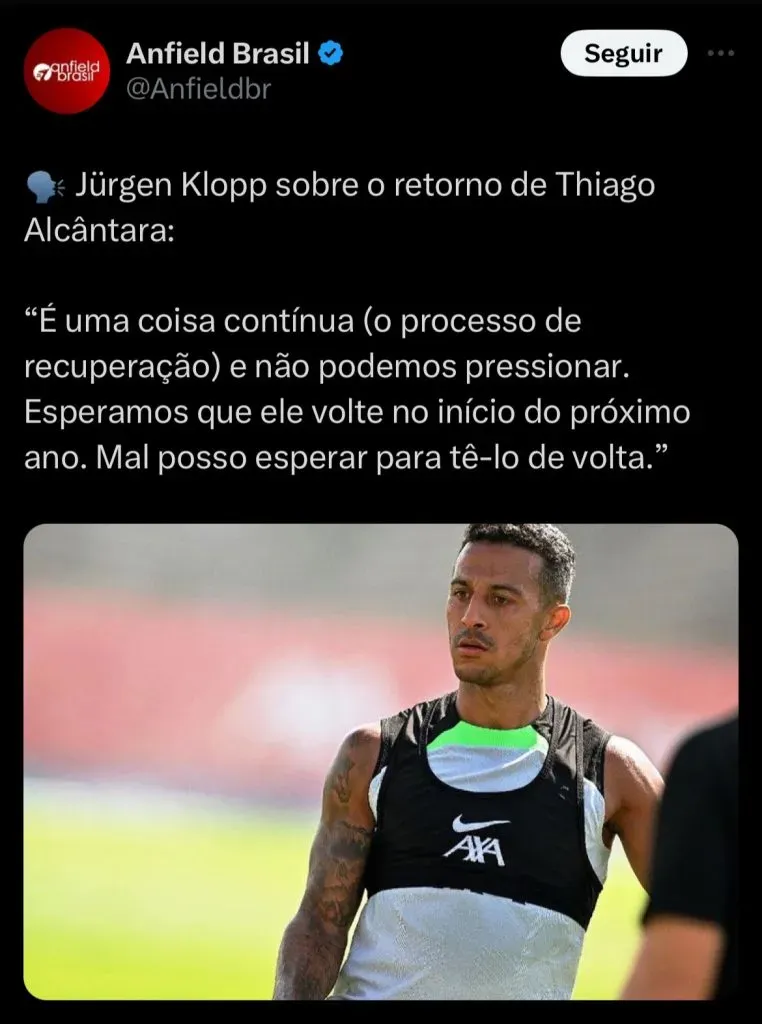Follow Anfield Brasil with the Seguir button

point(623,54)
